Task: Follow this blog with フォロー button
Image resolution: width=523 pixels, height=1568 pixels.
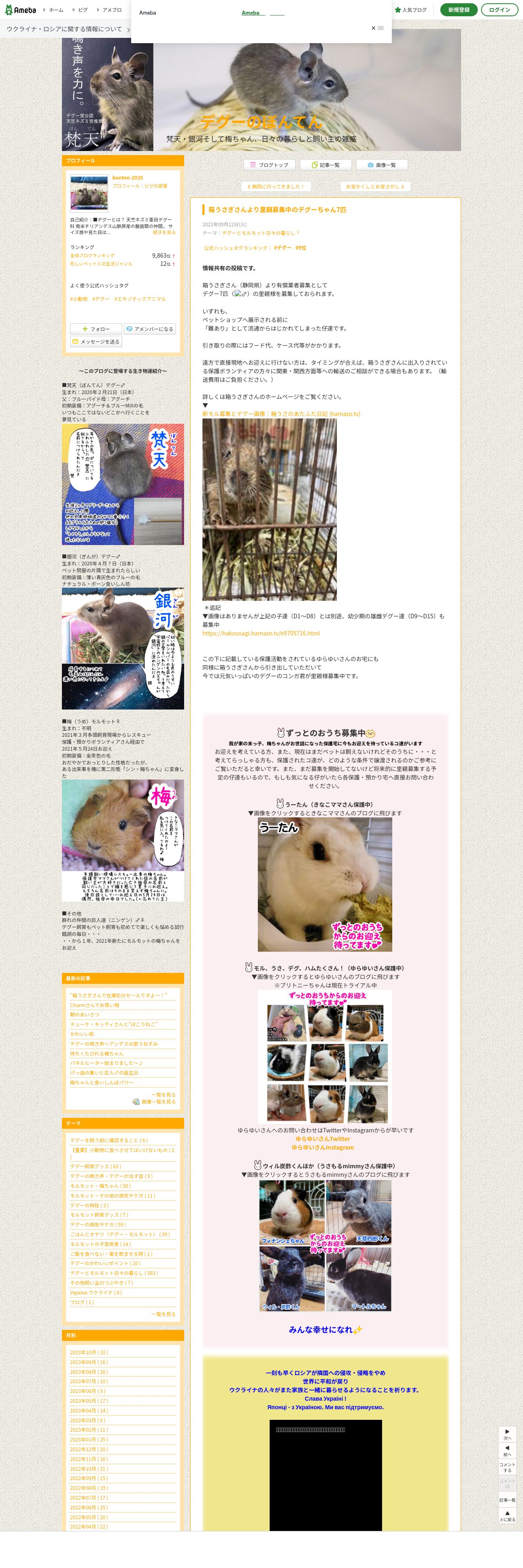Action: pyautogui.click(x=96, y=328)
